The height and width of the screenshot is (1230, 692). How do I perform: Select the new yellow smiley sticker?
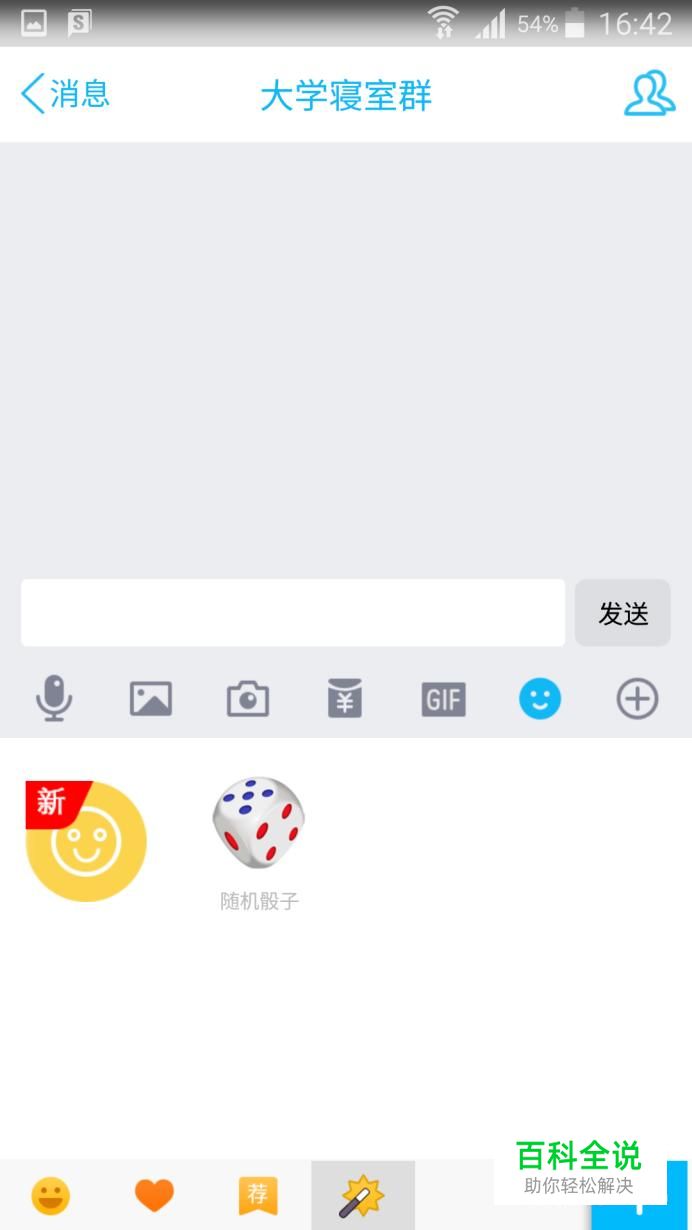pos(86,841)
